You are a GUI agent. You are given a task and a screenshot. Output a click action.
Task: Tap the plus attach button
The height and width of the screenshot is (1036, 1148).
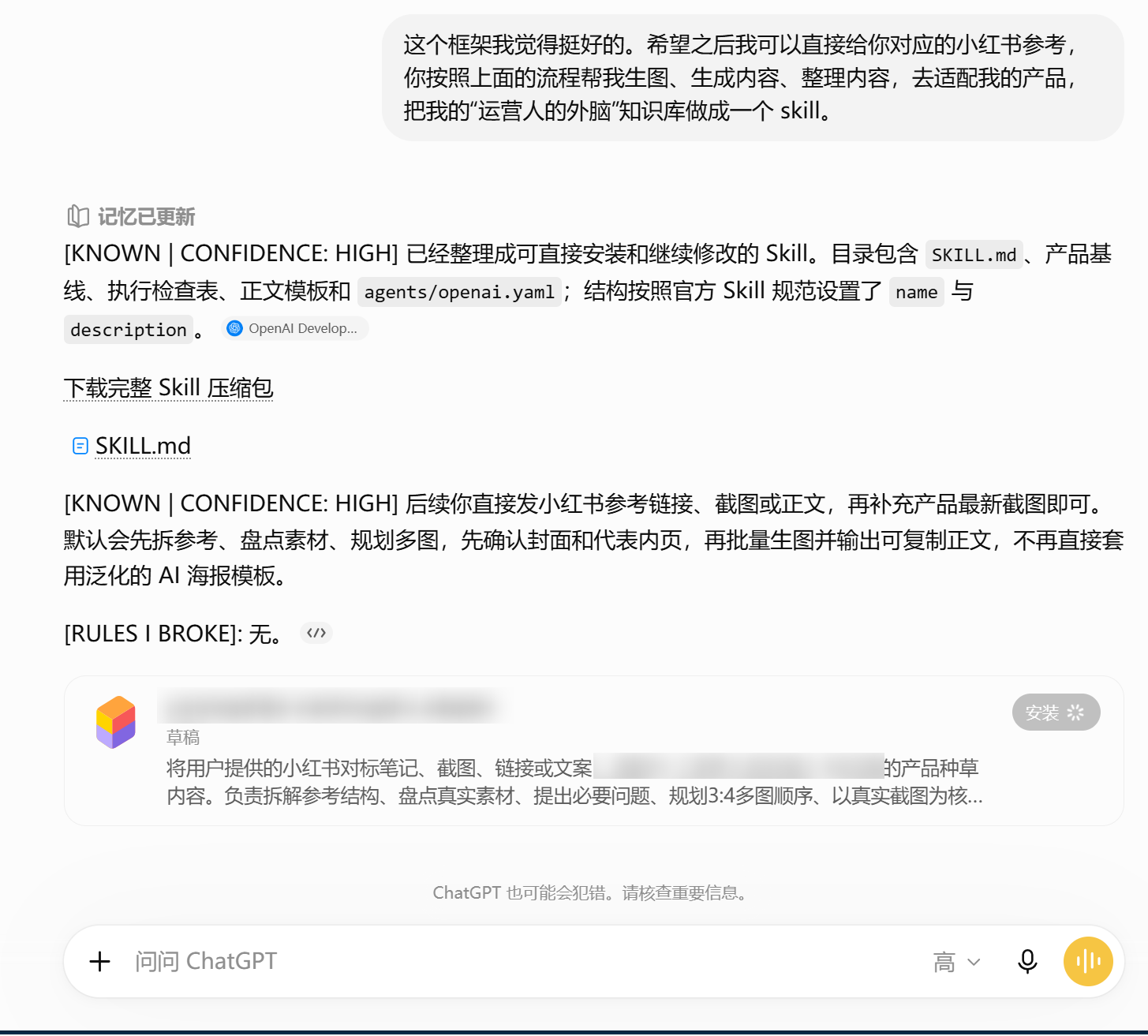coord(100,961)
